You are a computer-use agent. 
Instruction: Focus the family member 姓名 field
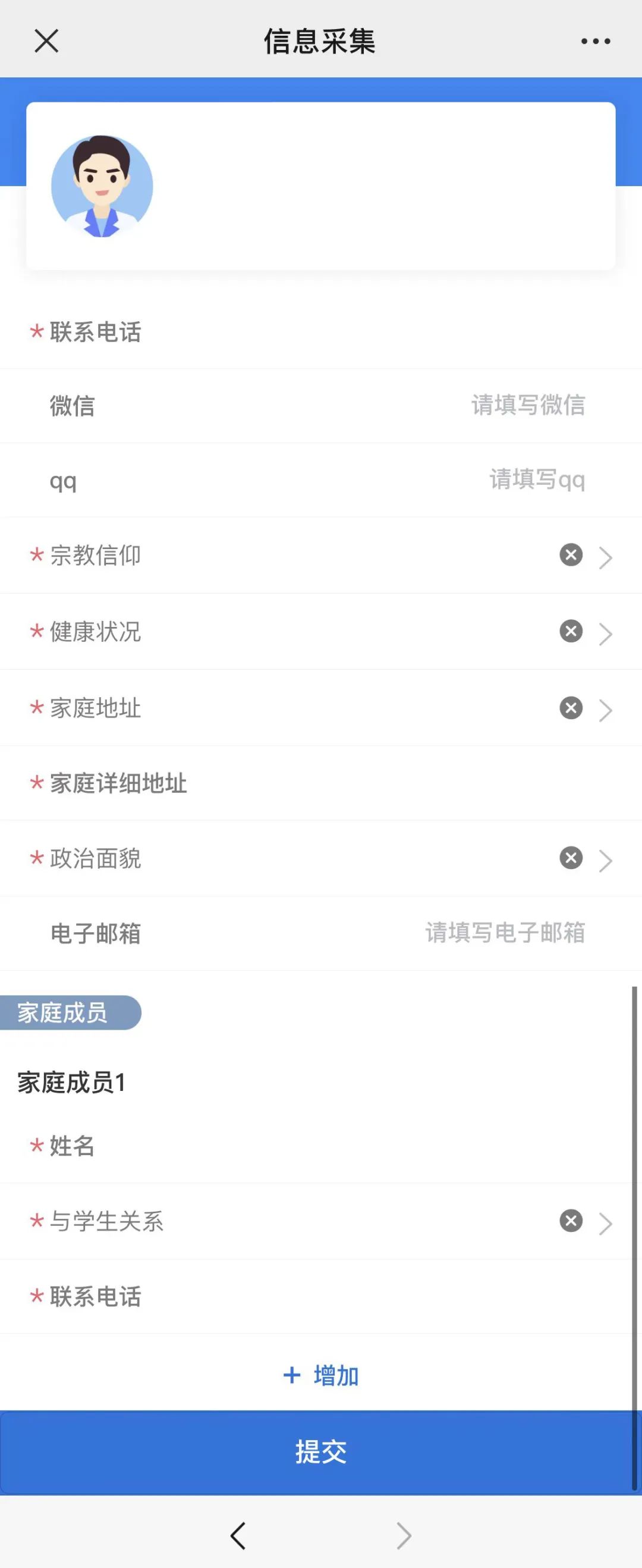coord(365,1146)
